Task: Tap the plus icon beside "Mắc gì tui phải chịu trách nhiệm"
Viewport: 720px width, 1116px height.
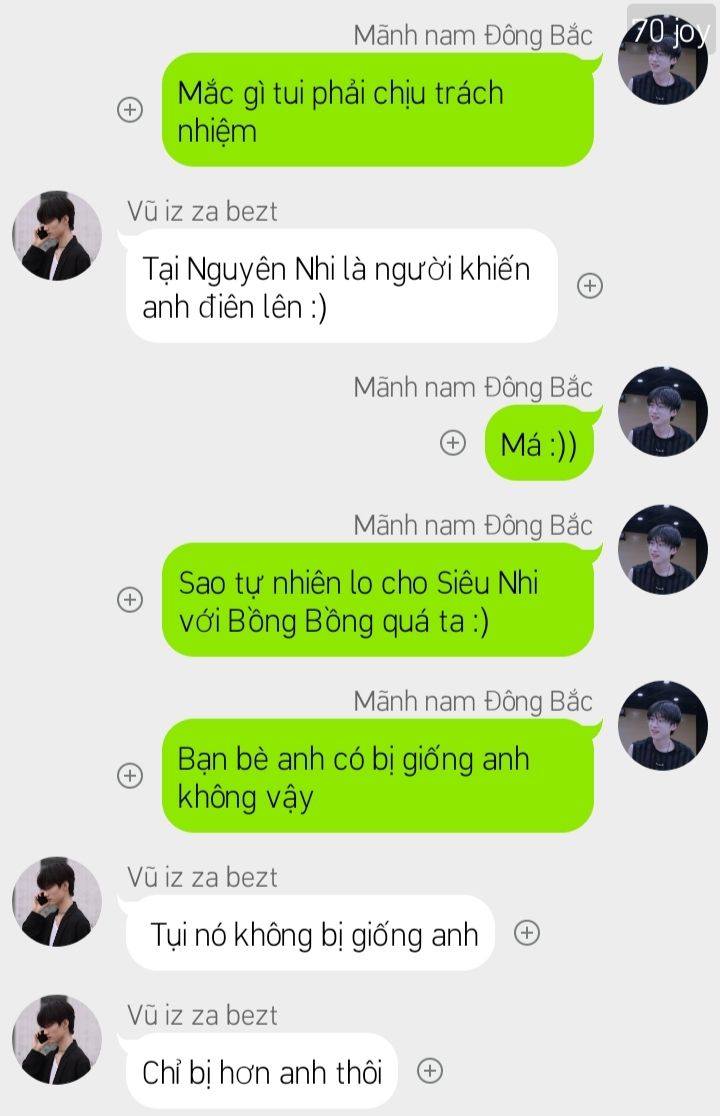Action: point(130,110)
